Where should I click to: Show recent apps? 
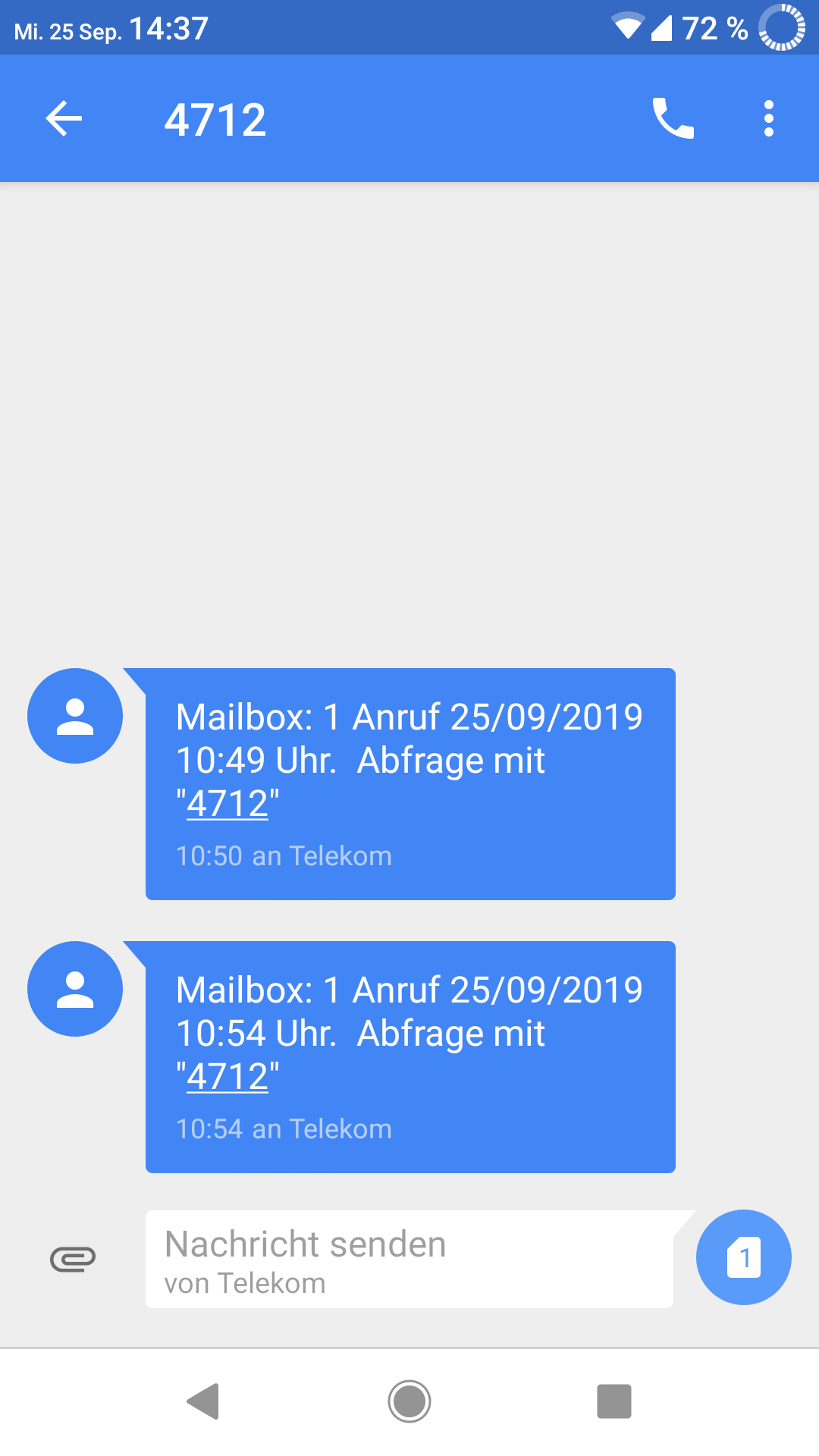pos(614,1401)
